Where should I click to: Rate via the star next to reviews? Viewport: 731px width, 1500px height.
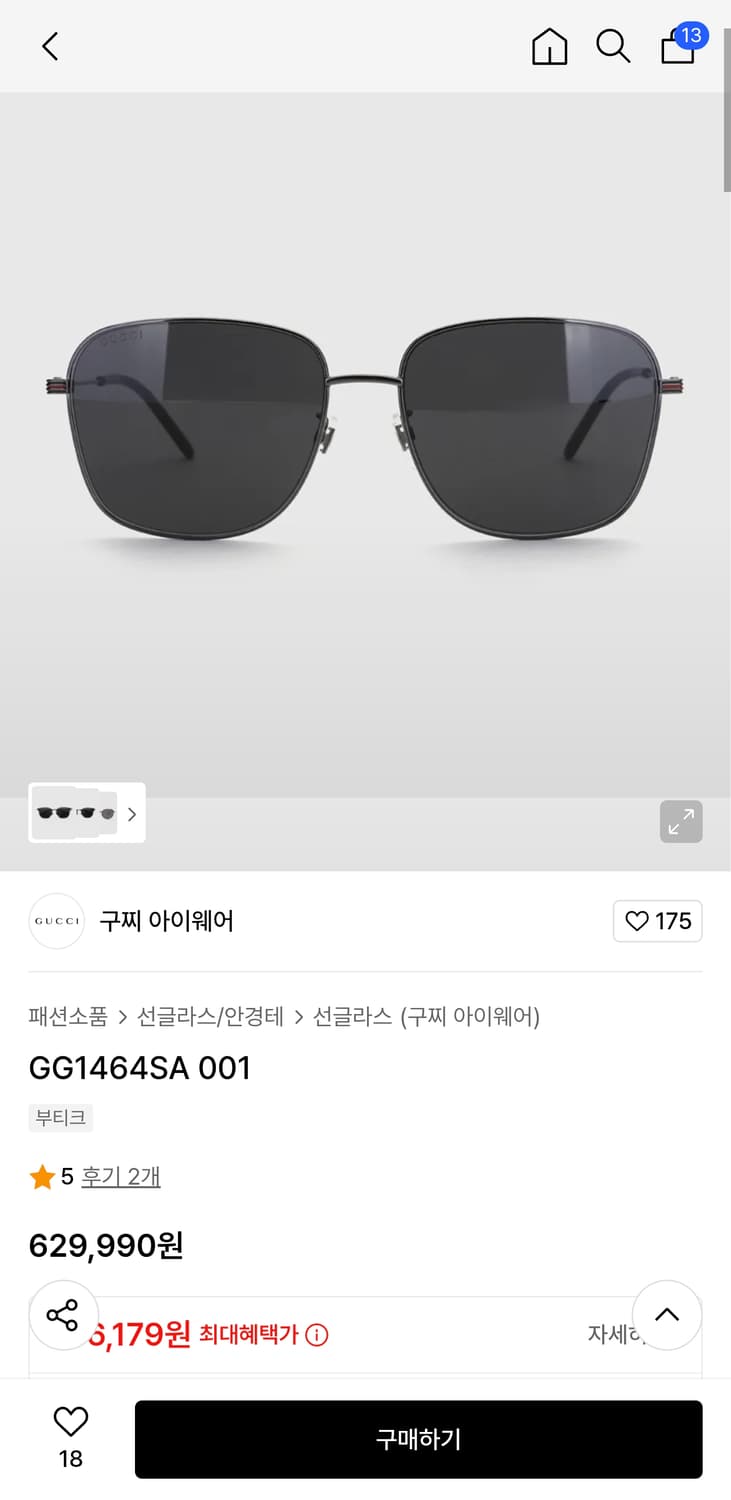43,1177
